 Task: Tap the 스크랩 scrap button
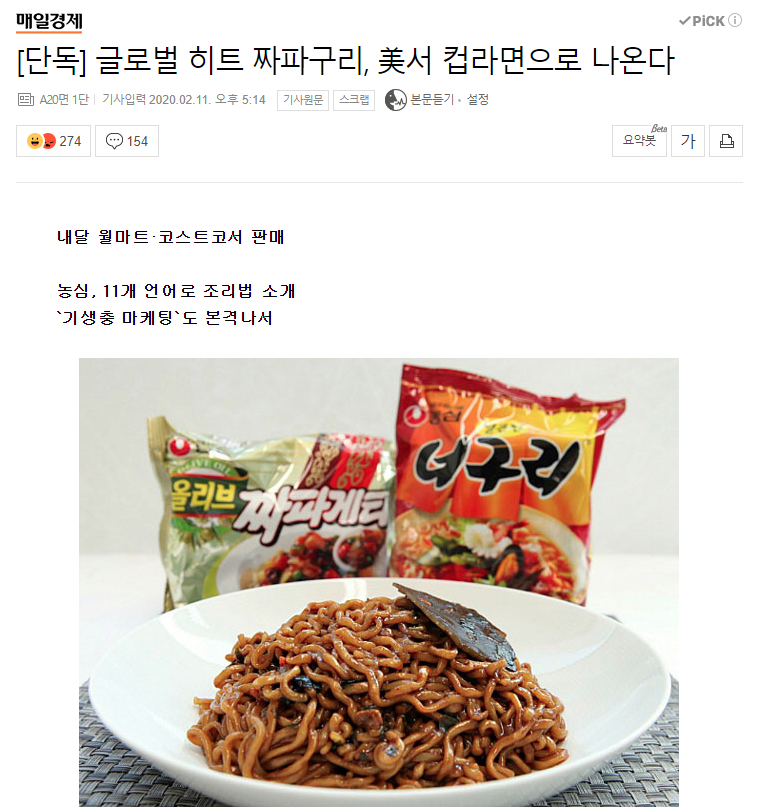tap(354, 100)
